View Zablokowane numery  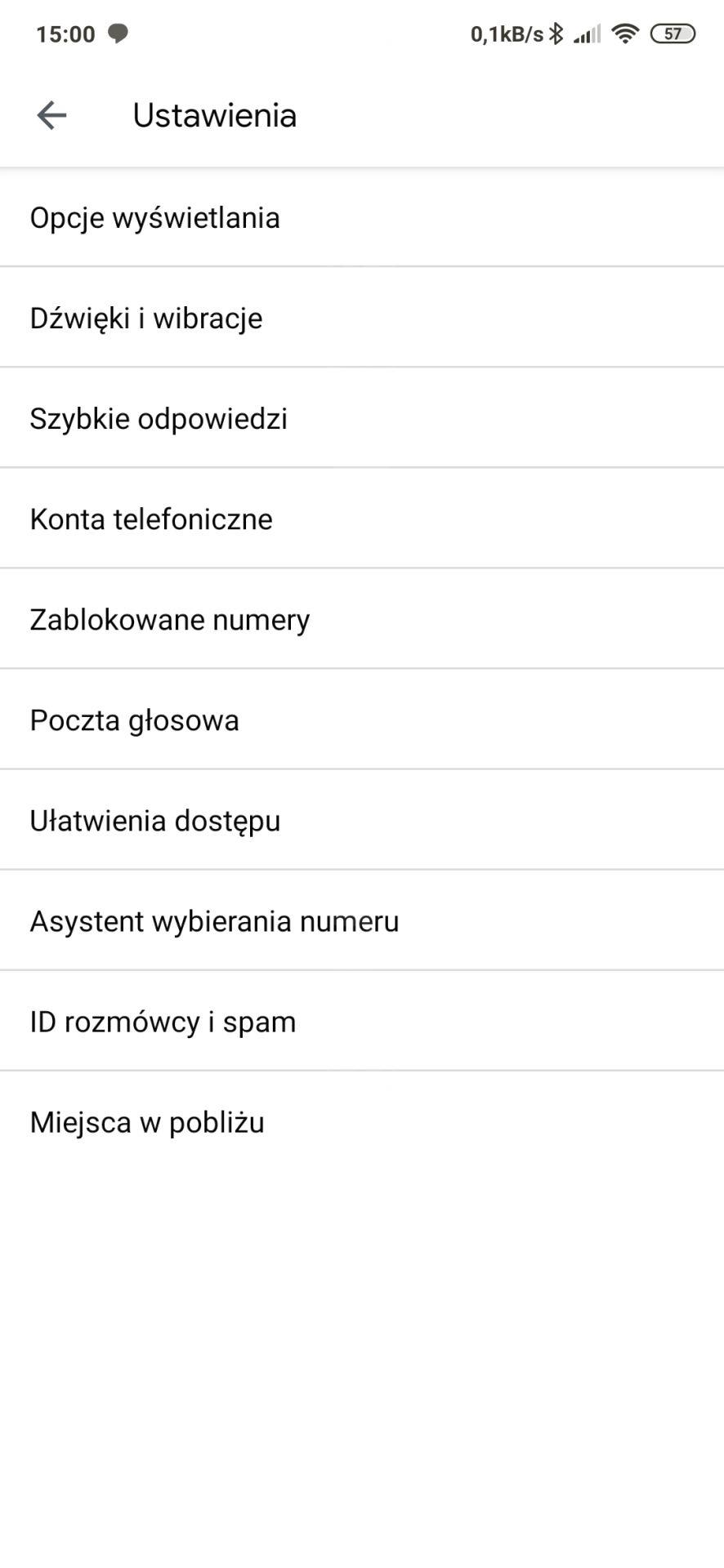pyautogui.click(x=362, y=619)
